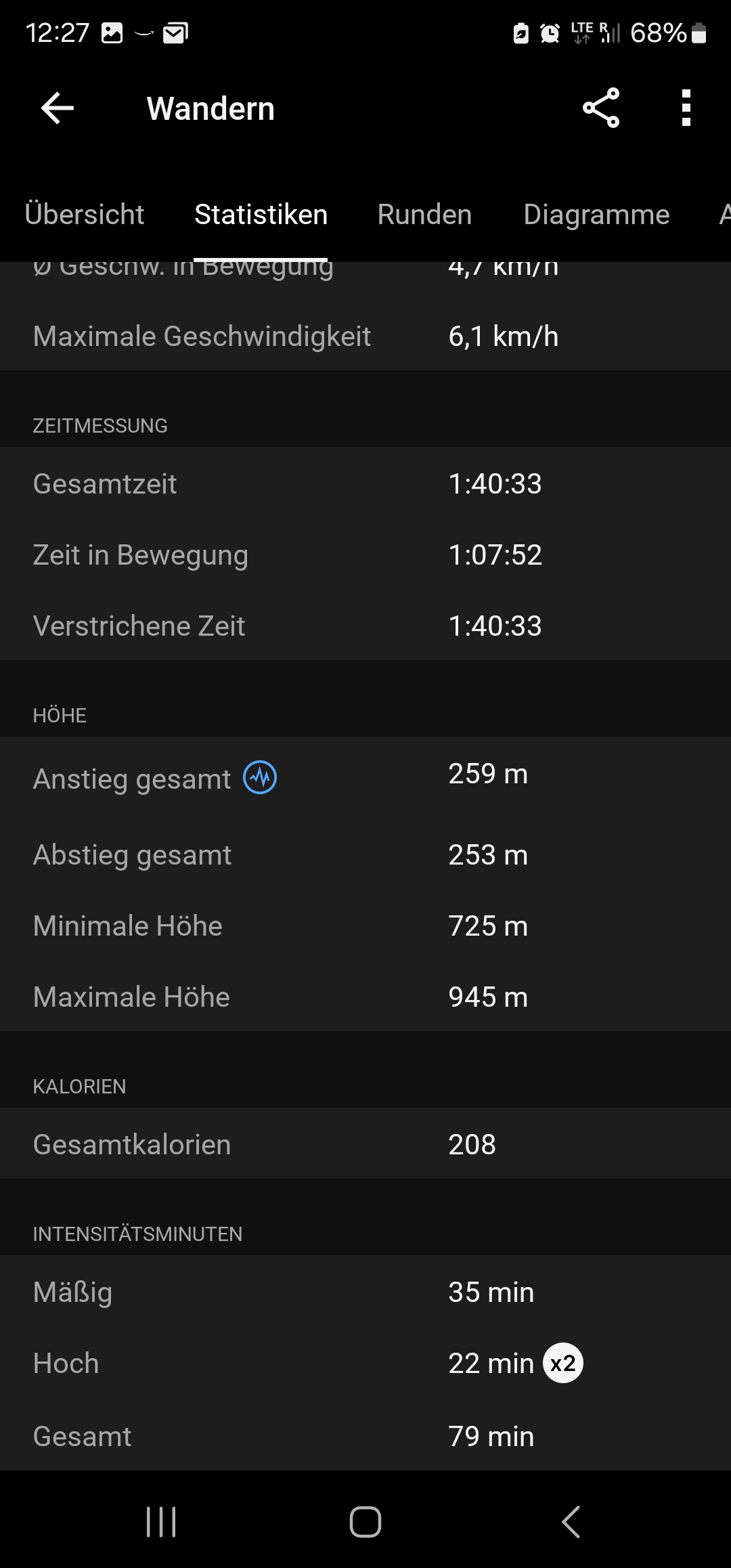Tap the blue icon beside Anstieg gesamt
This screenshot has width=731, height=1568.
[x=260, y=777]
